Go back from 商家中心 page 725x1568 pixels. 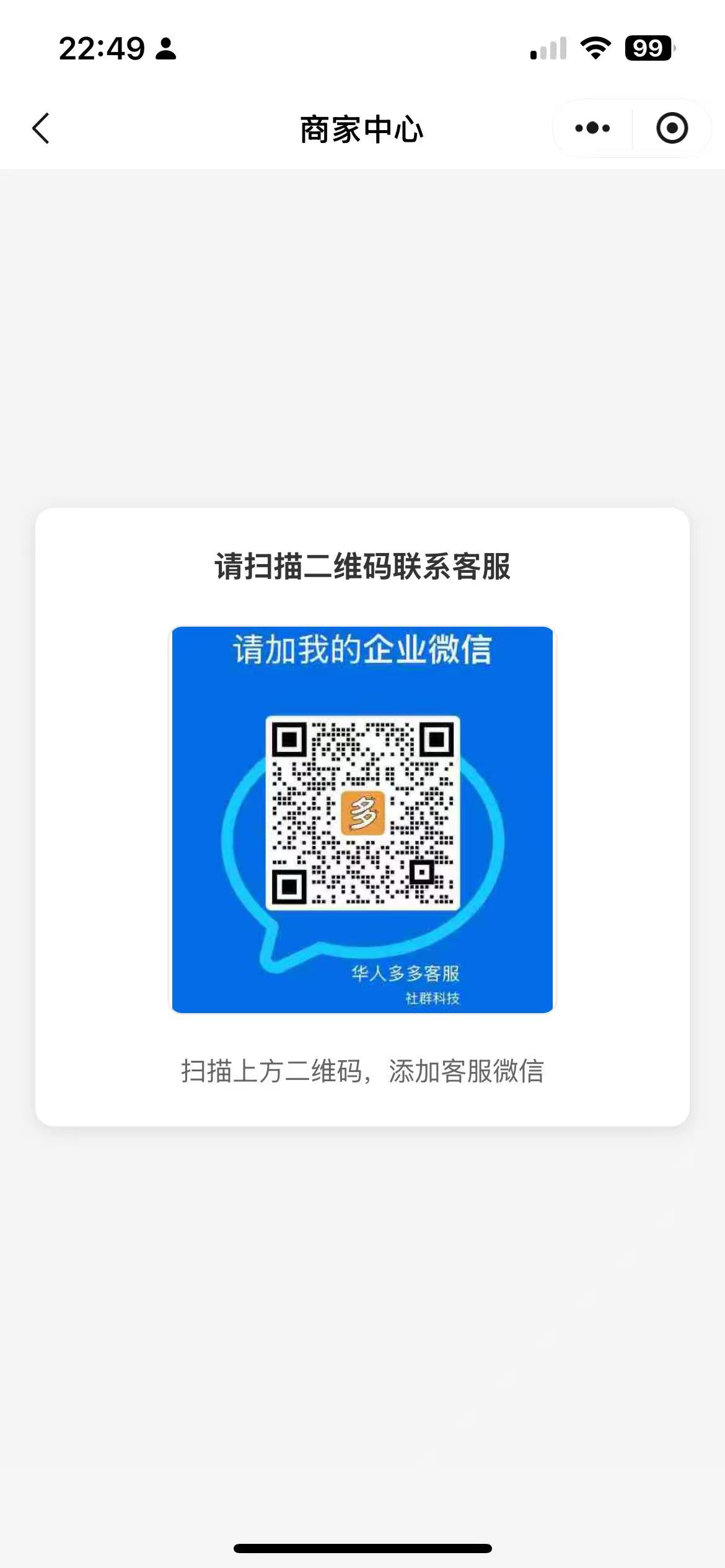pyautogui.click(x=41, y=129)
